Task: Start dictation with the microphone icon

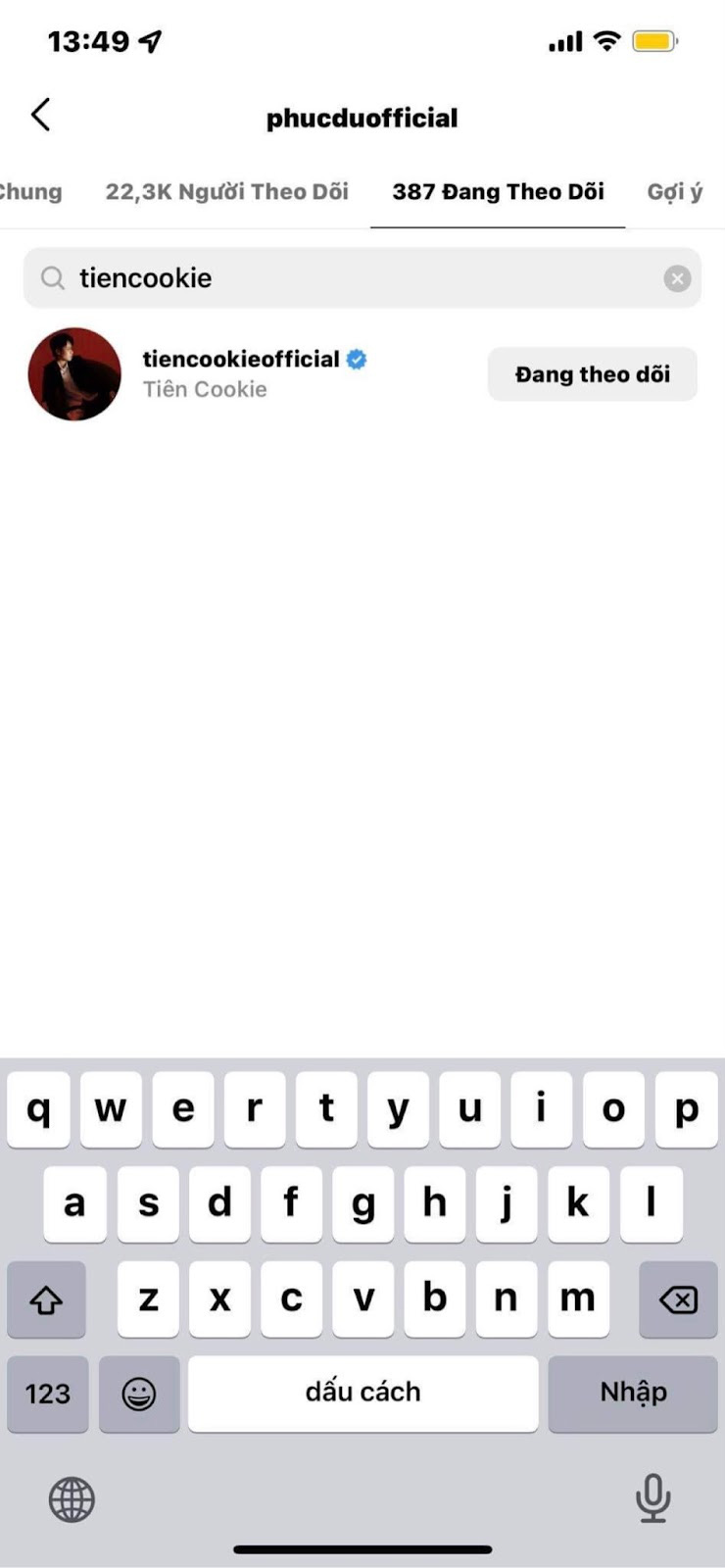Action: point(652,1498)
